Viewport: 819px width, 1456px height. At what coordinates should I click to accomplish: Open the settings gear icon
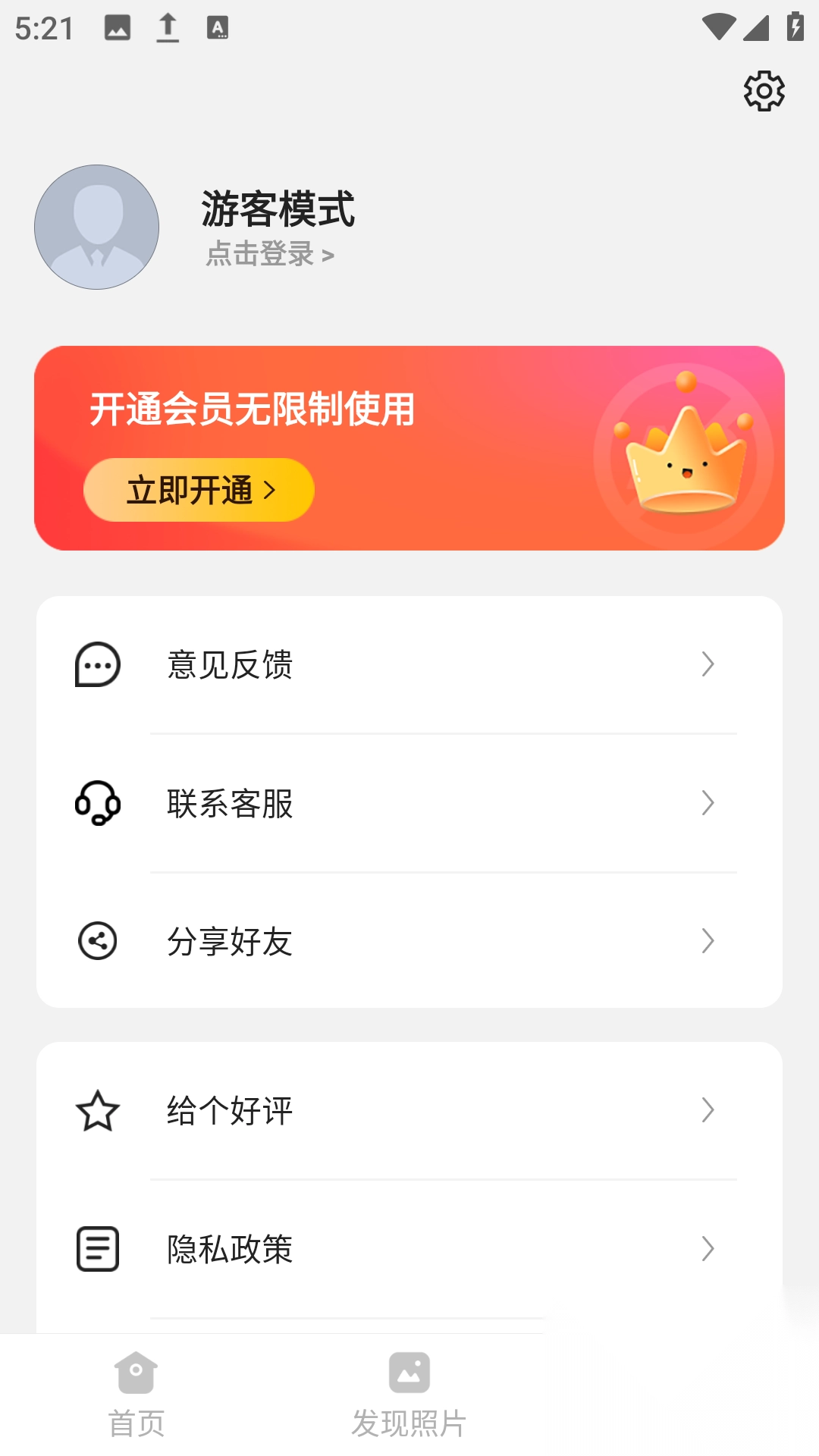tap(764, 90)
